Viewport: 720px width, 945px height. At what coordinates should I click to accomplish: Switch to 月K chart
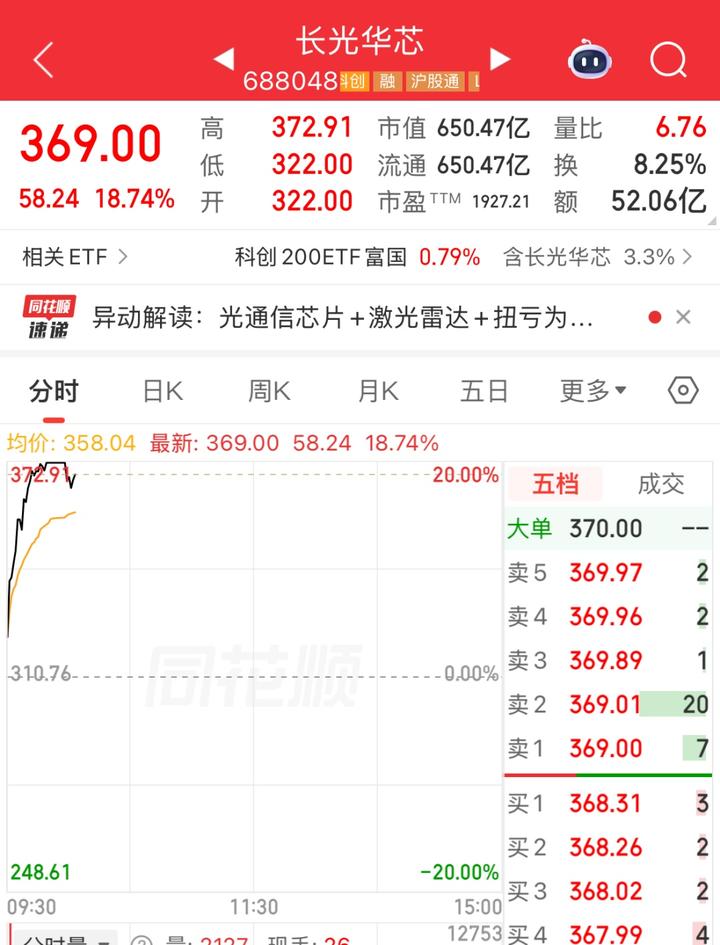pyautogui.click(x=377, y=391)
